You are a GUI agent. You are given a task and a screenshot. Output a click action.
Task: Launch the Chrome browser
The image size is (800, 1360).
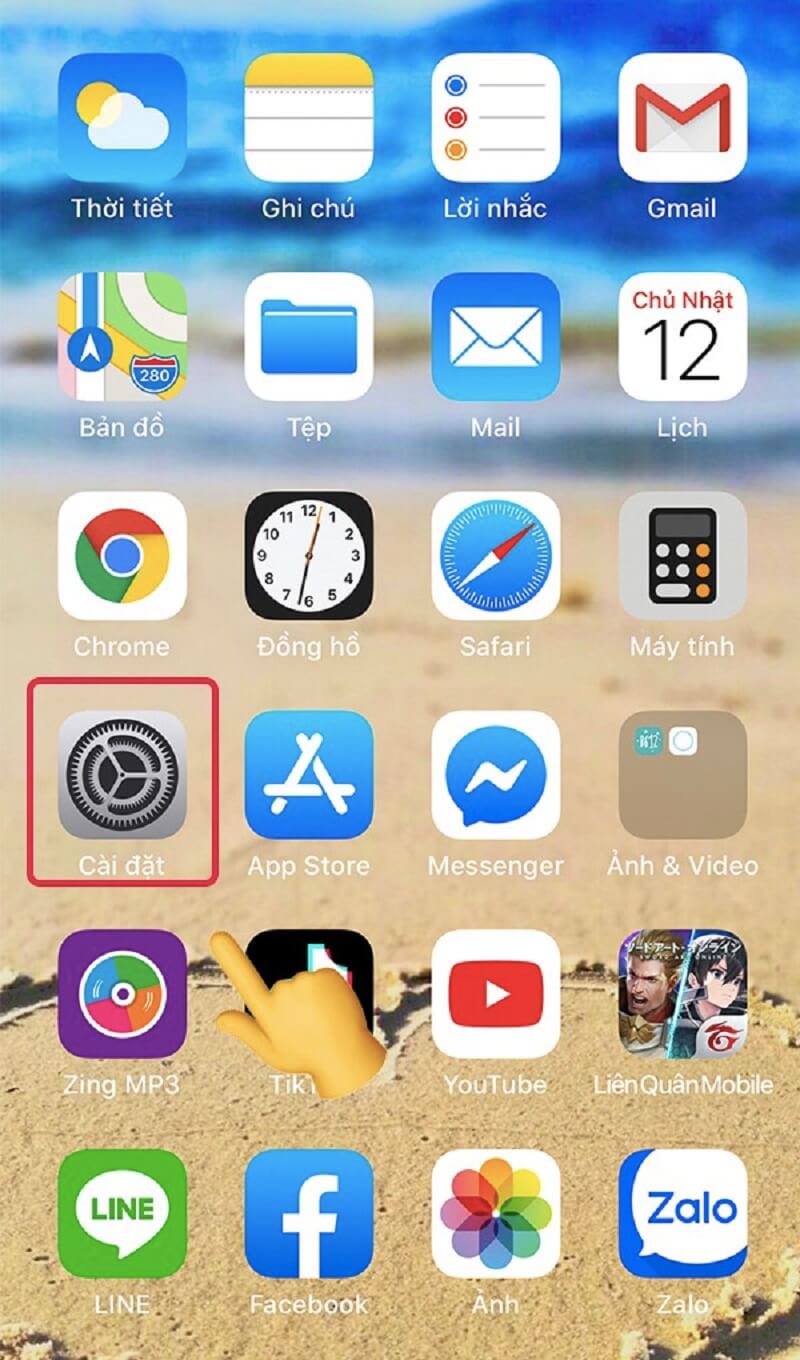coord(122,555)
